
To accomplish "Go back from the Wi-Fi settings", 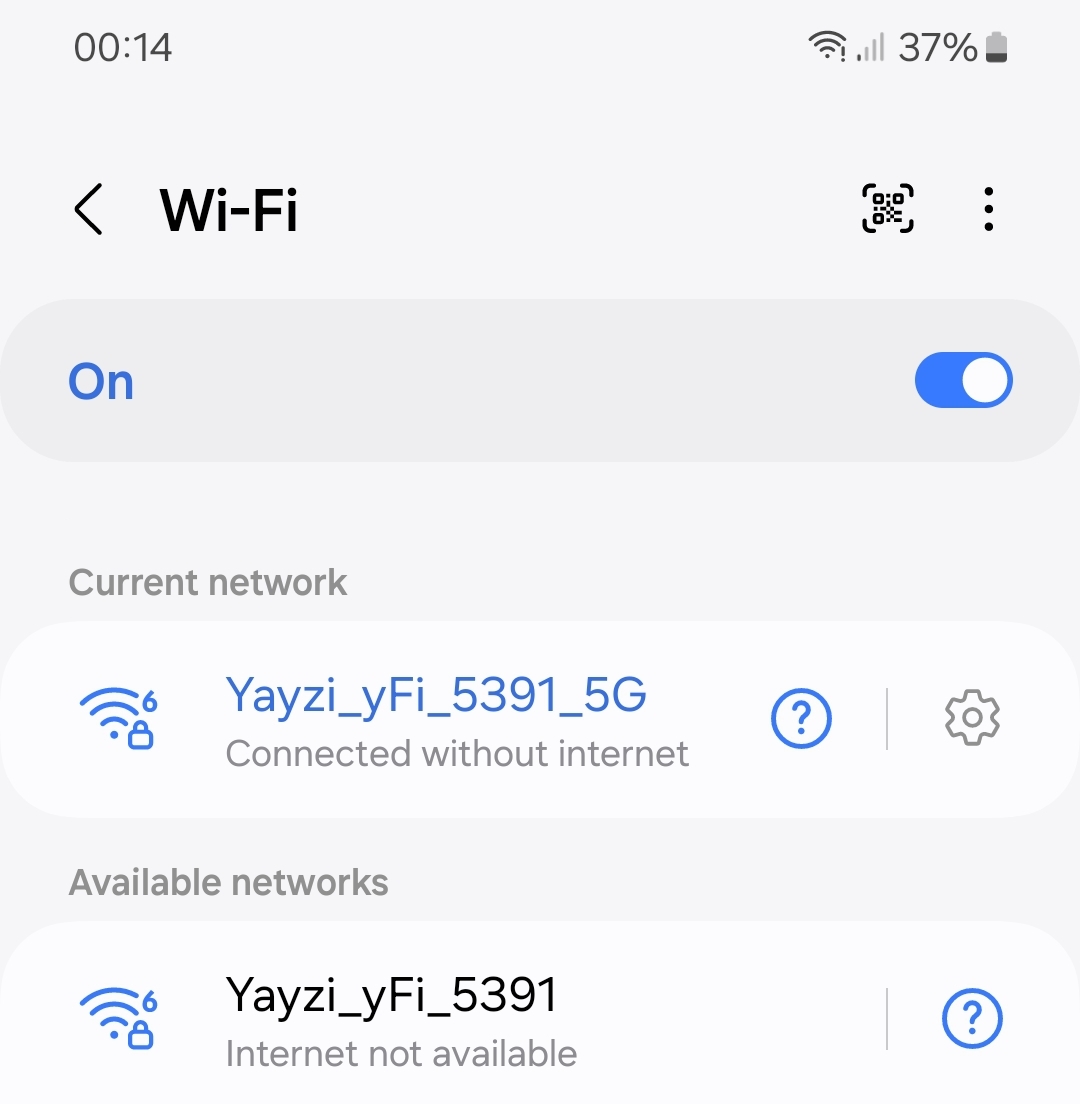I will 89,210.
